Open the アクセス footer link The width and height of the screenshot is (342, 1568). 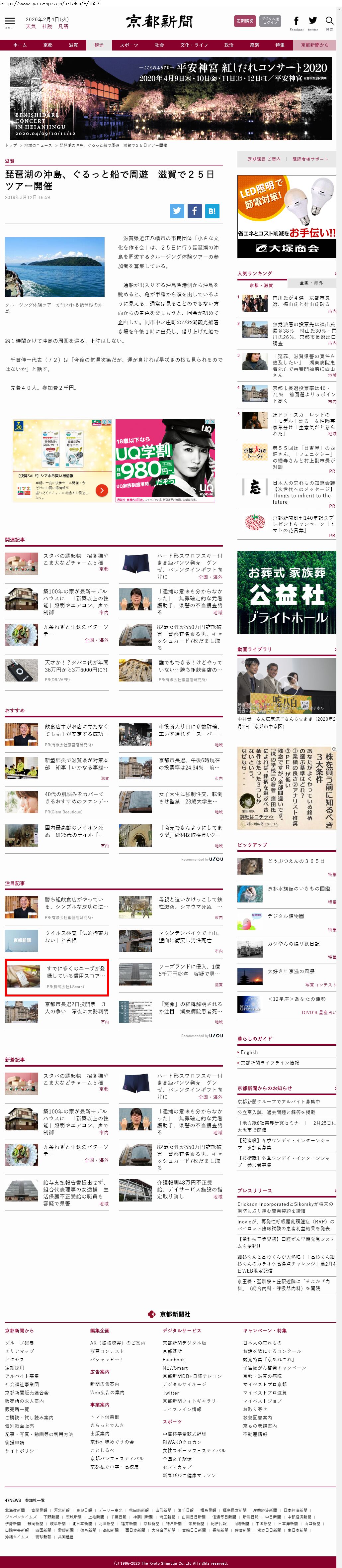15,1359
